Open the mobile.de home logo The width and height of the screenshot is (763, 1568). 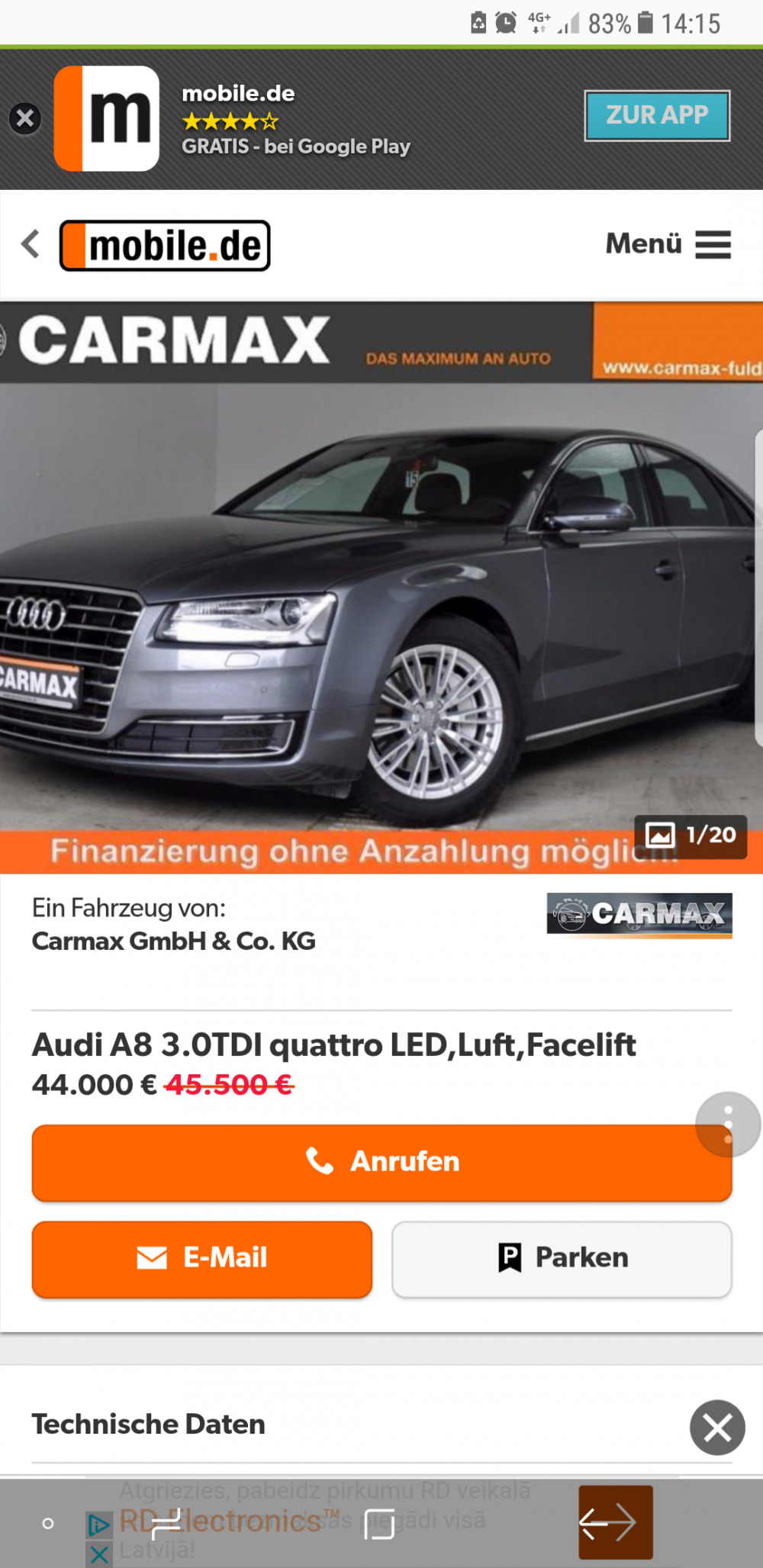pos(165,246)
